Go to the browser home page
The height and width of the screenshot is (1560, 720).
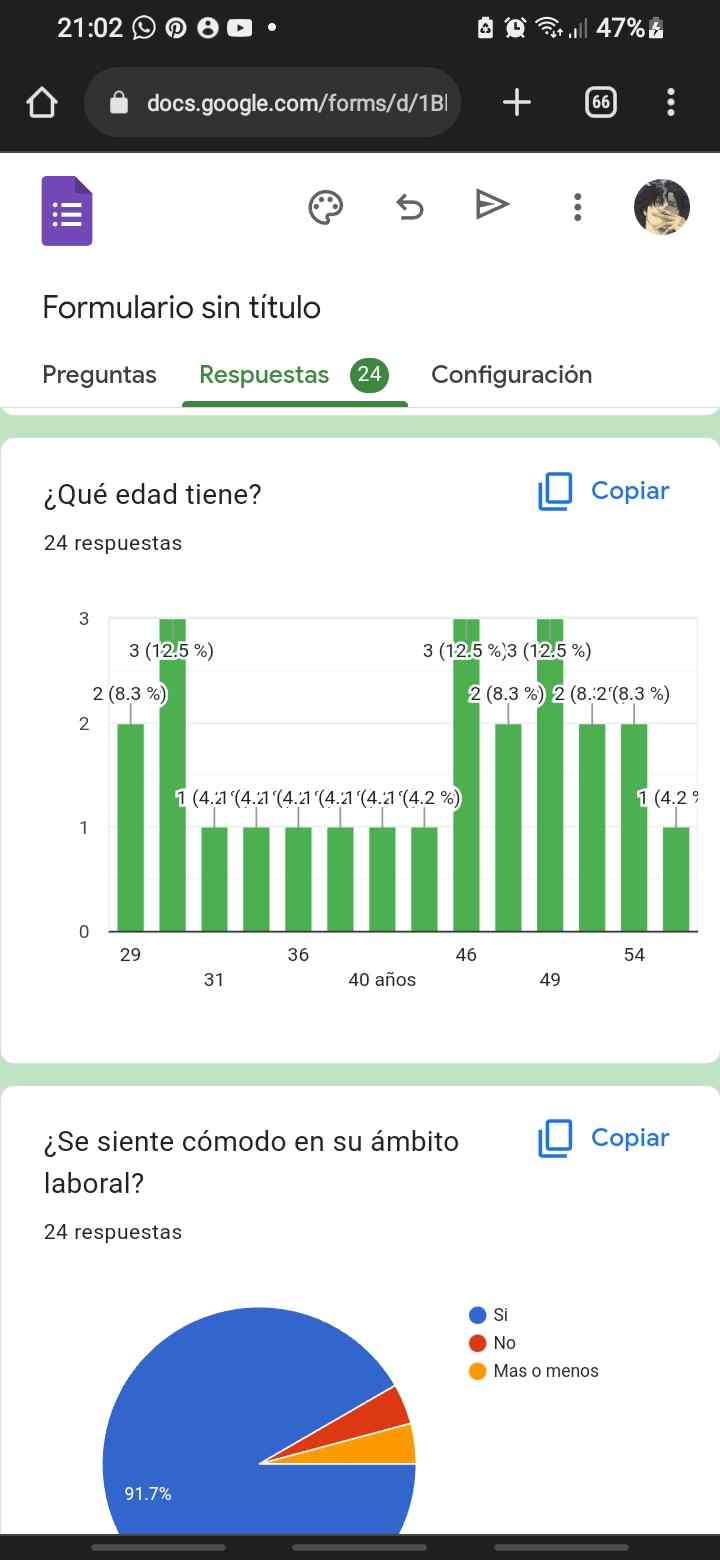(x=42, y=102)
